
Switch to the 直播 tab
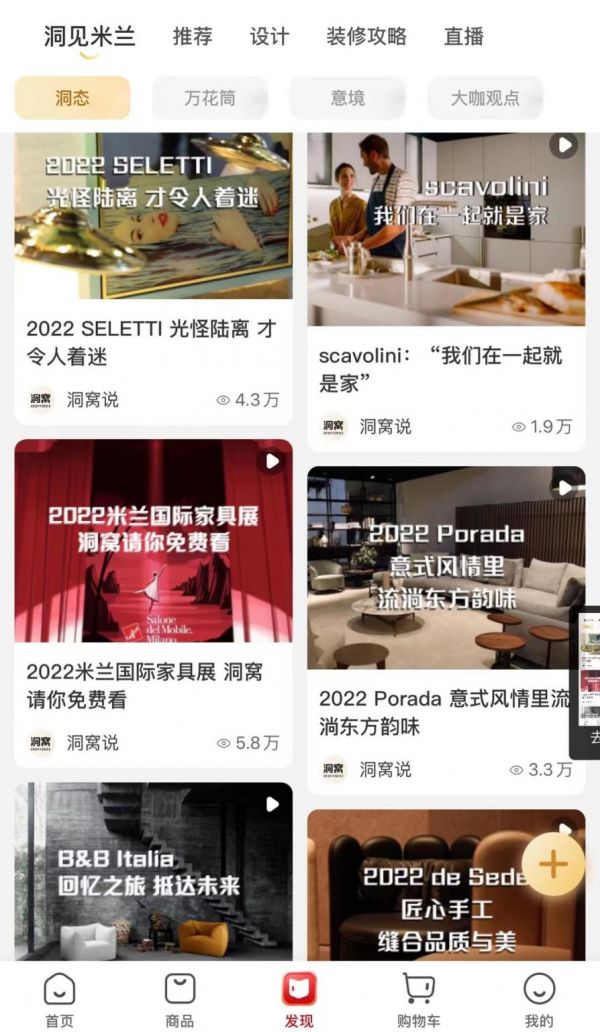tap(464, 37)
